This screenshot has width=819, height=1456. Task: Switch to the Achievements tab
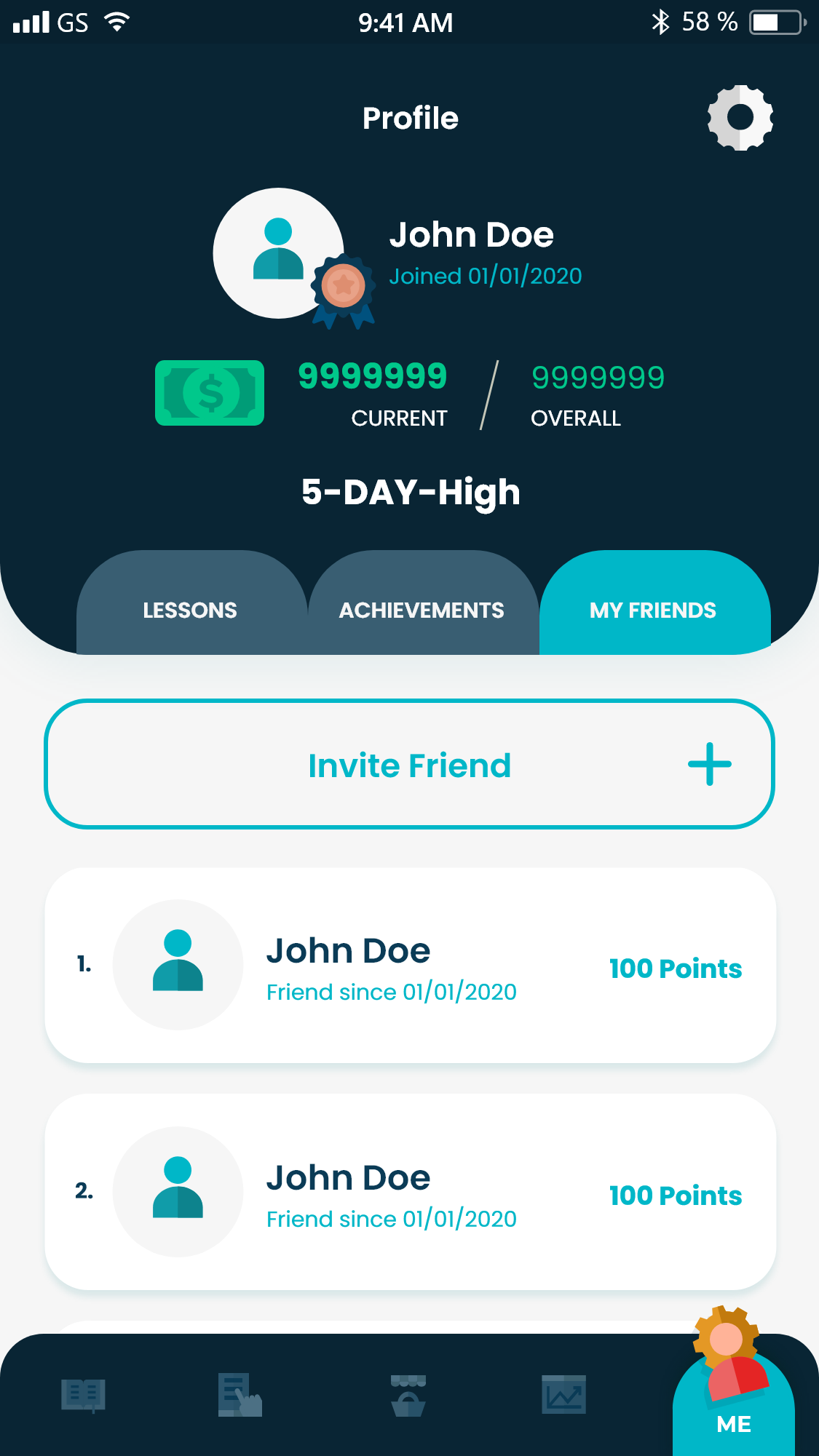[x=422, y=609]
